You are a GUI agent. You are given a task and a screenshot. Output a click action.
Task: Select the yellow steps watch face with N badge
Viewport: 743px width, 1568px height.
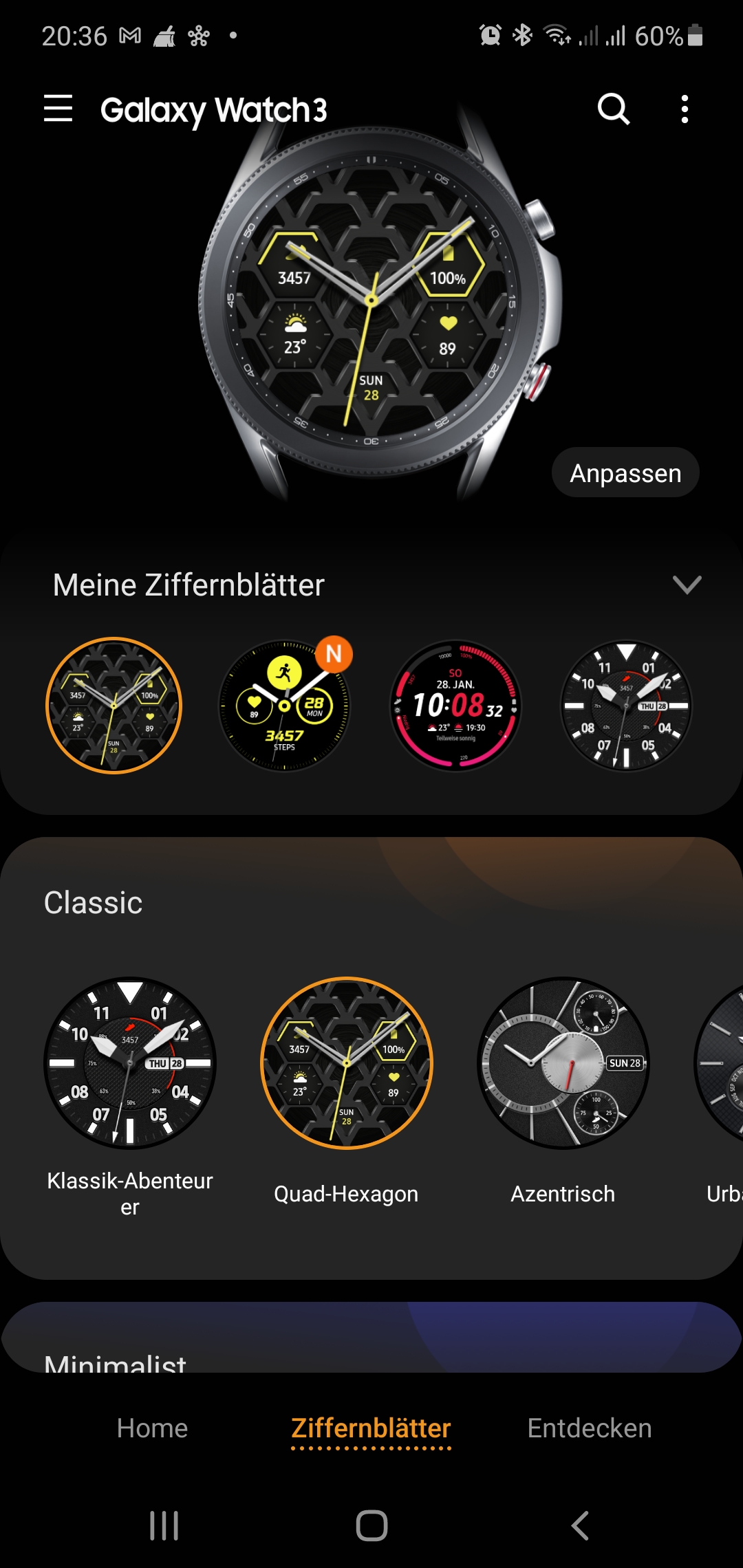click(284, 706)
